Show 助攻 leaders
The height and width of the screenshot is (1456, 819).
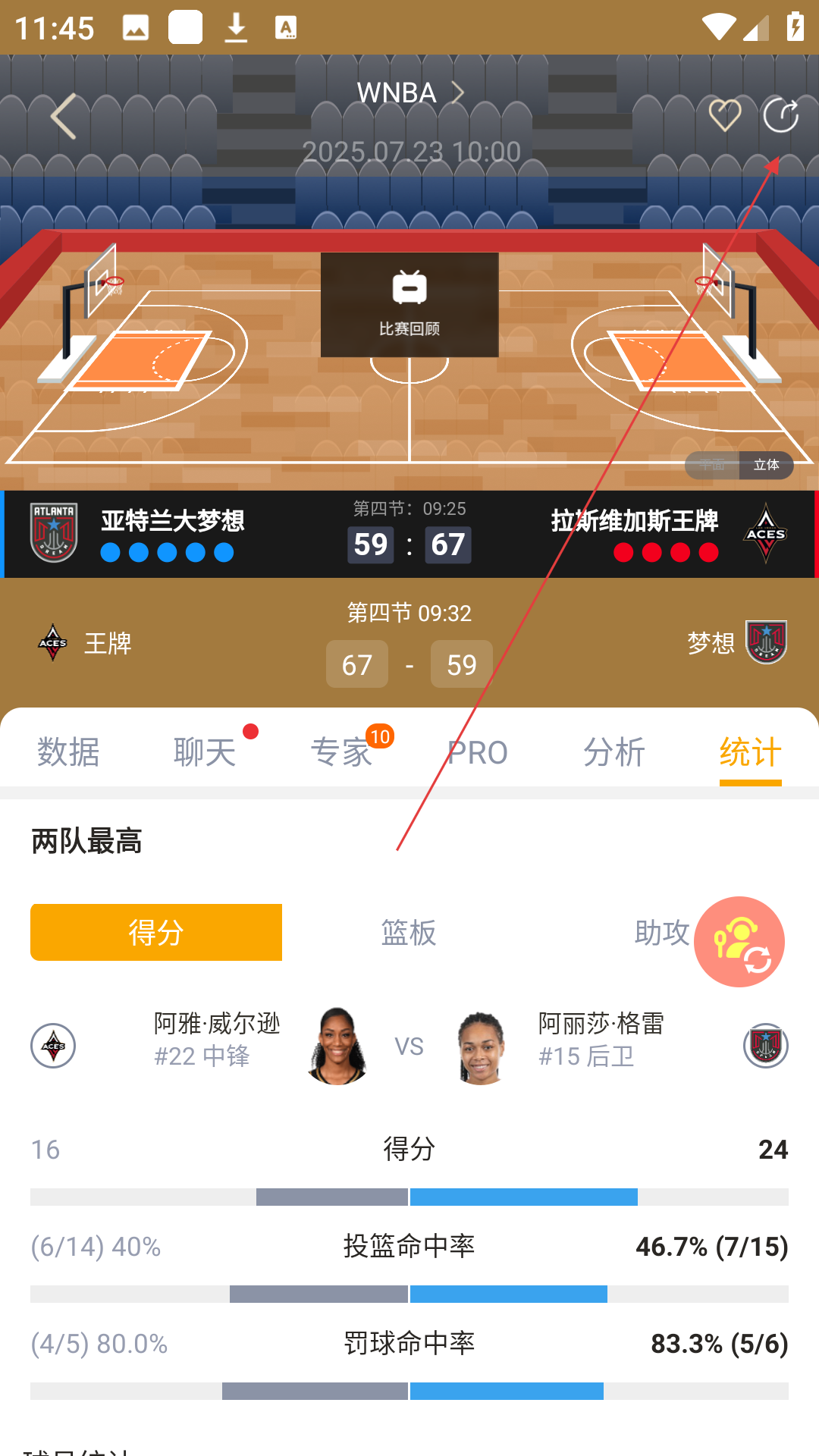(661, 932)
